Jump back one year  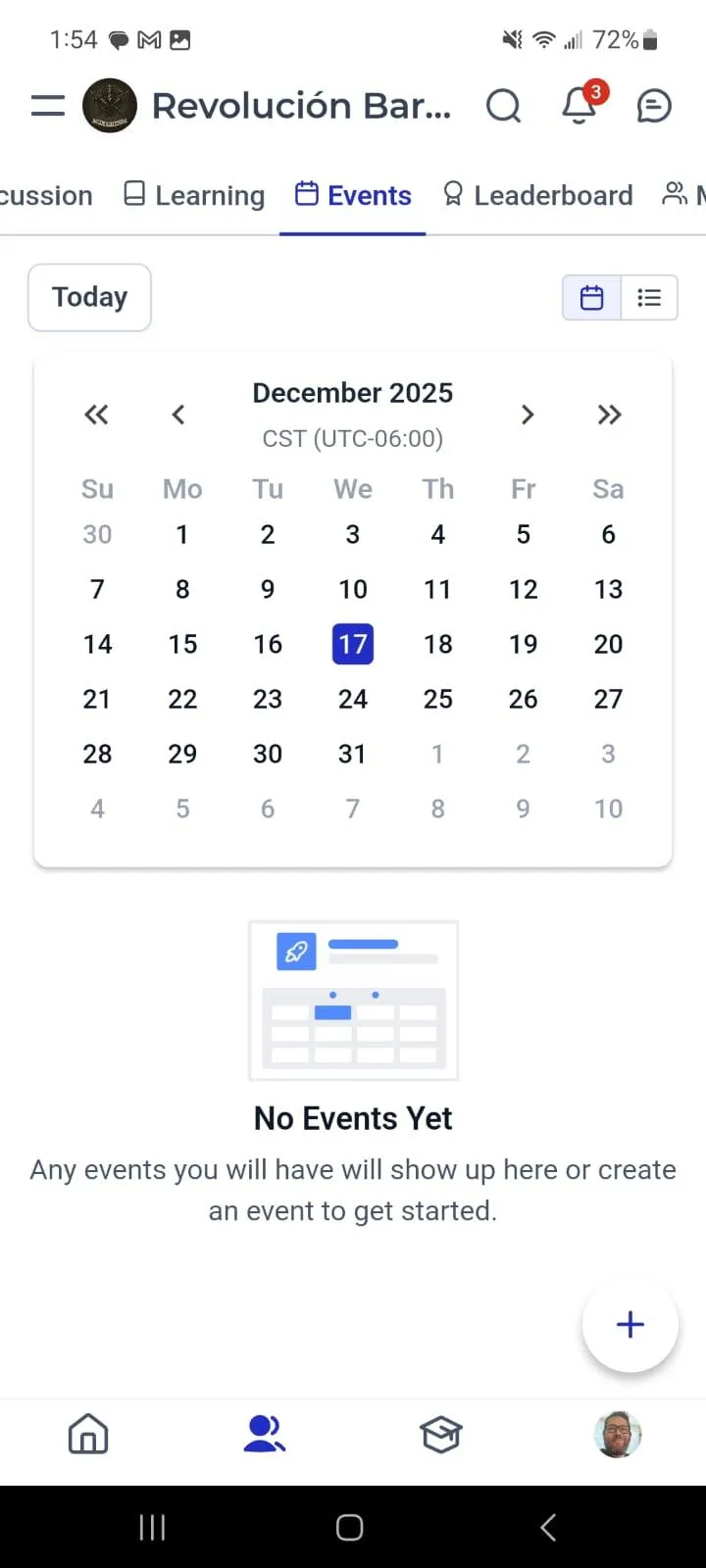[x=96, y=415]
